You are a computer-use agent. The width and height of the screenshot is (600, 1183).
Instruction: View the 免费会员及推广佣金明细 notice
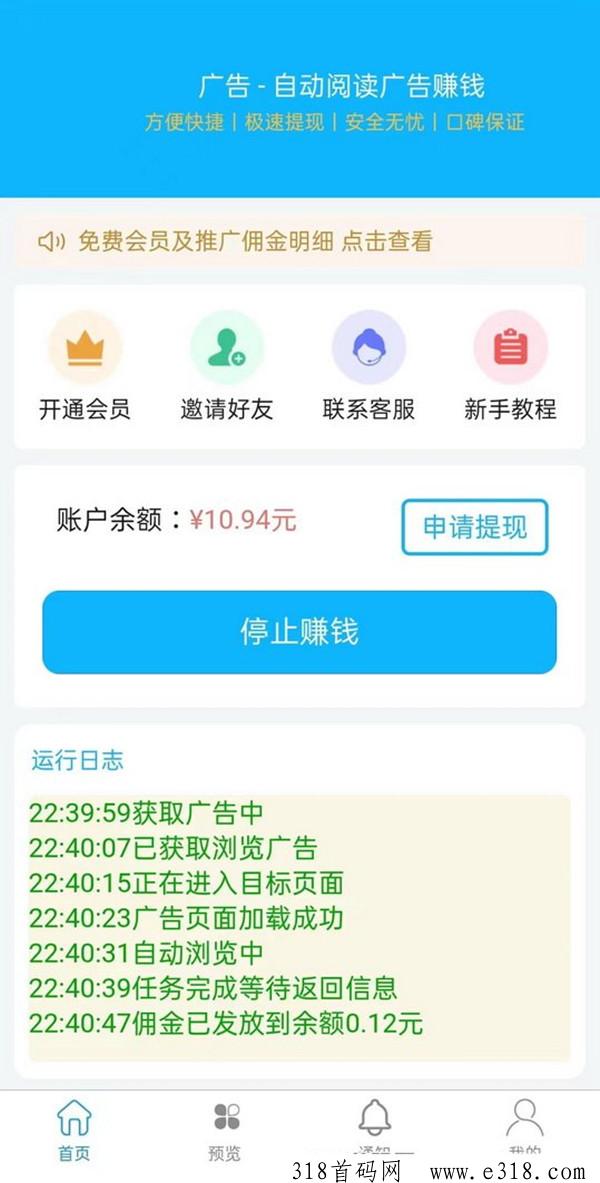click(300, 241)
